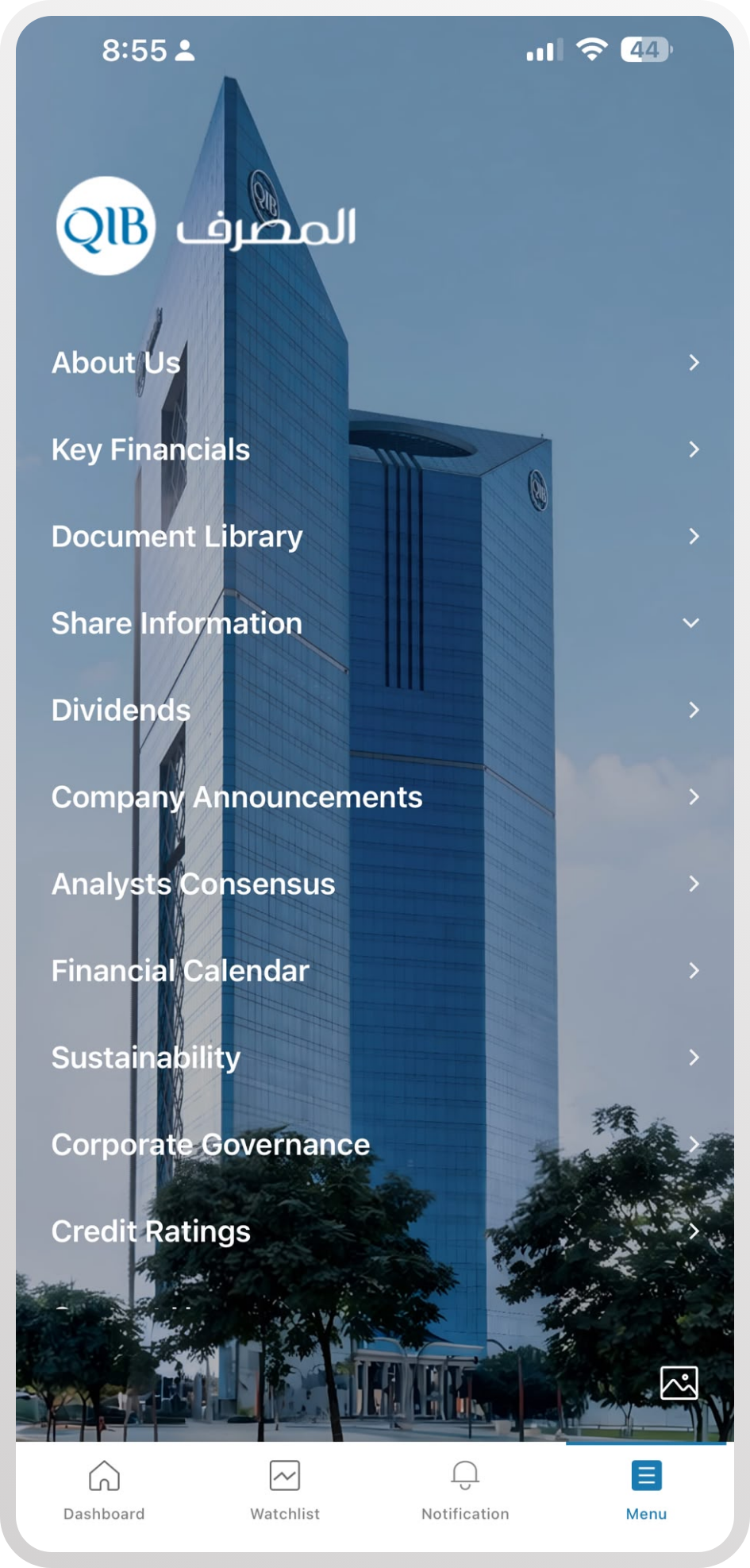This screenshot has width=750, height=1568.
Task: Switch to the Watchlist tab
Action: 285,1491
